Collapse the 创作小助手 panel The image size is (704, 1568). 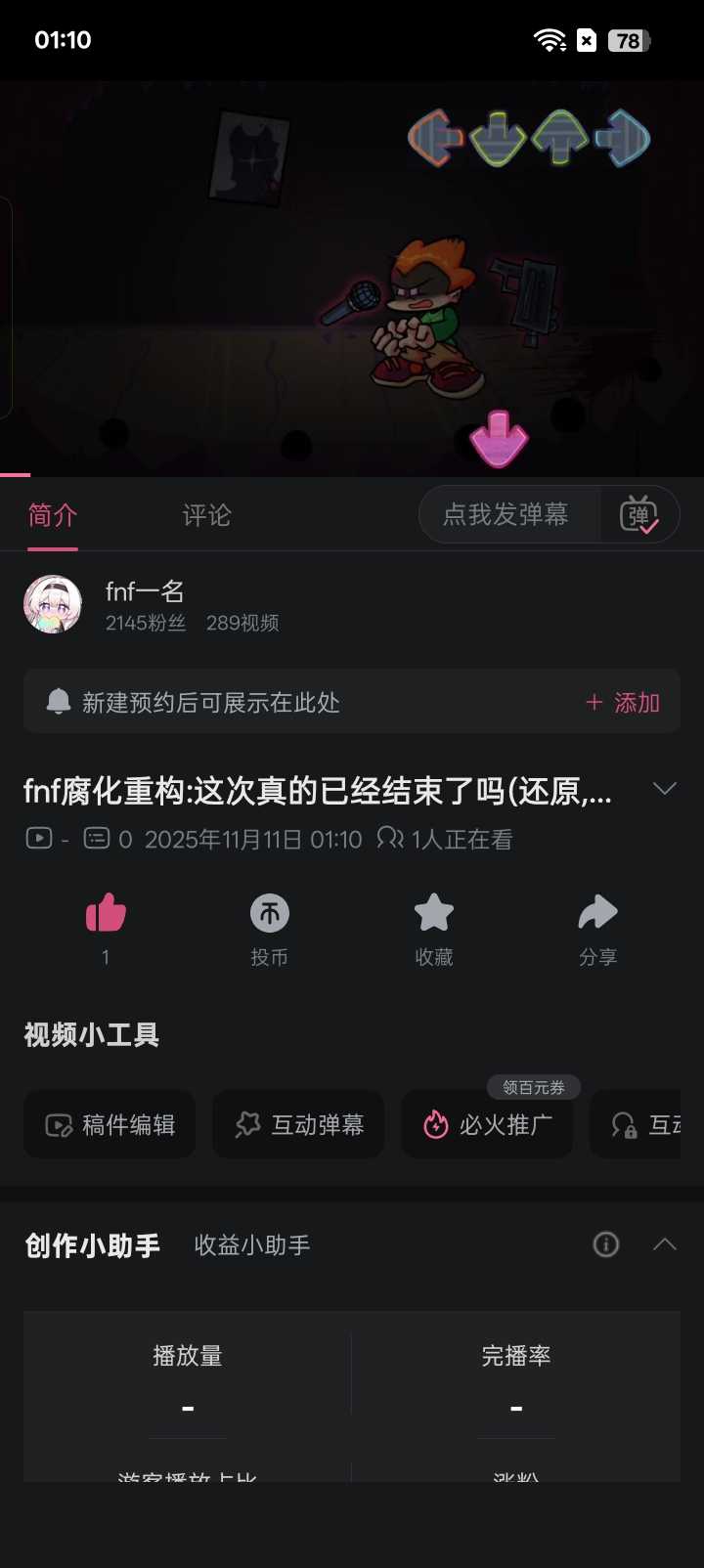pos(665,1244)
